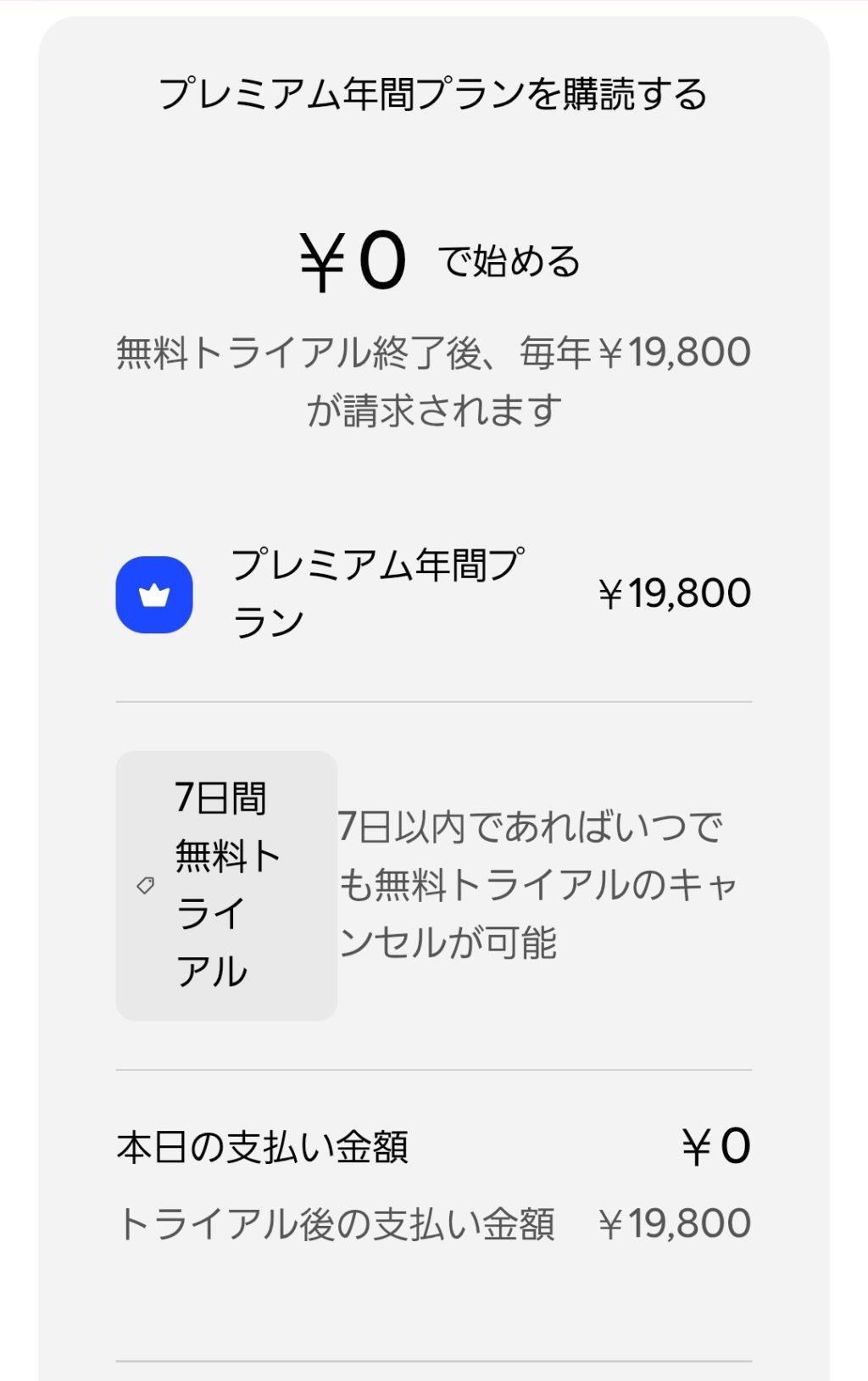Click the プレミアム年間プランを購読する heading

pyautogui.click(x=434, y=95)
